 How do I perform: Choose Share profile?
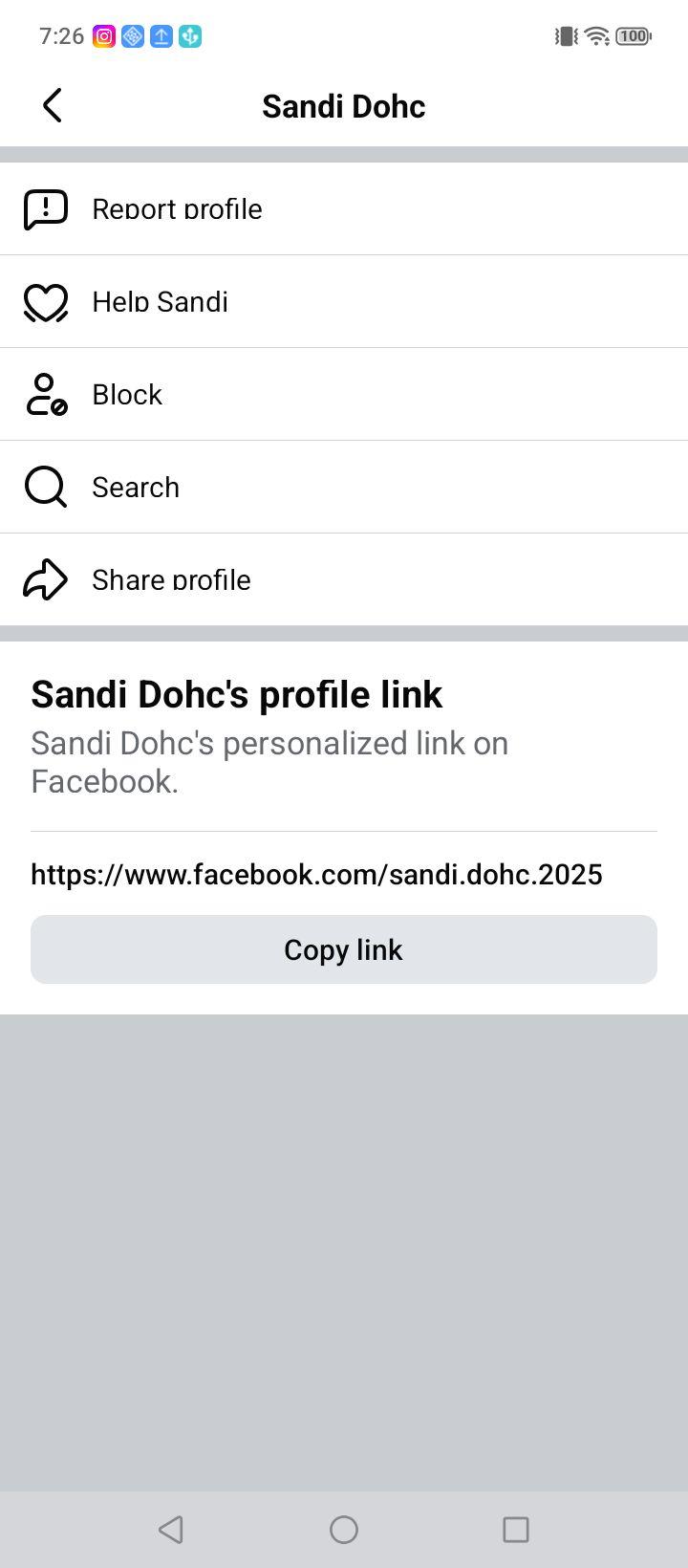click(344, 579)
